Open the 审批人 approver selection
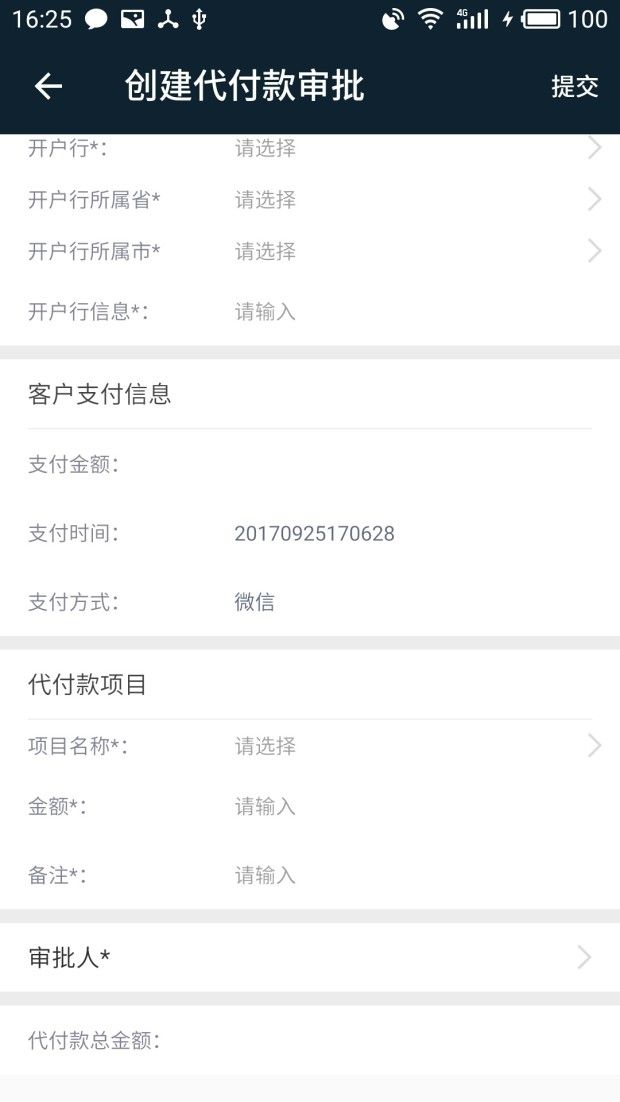620x1102 pixels. point(310,957)
